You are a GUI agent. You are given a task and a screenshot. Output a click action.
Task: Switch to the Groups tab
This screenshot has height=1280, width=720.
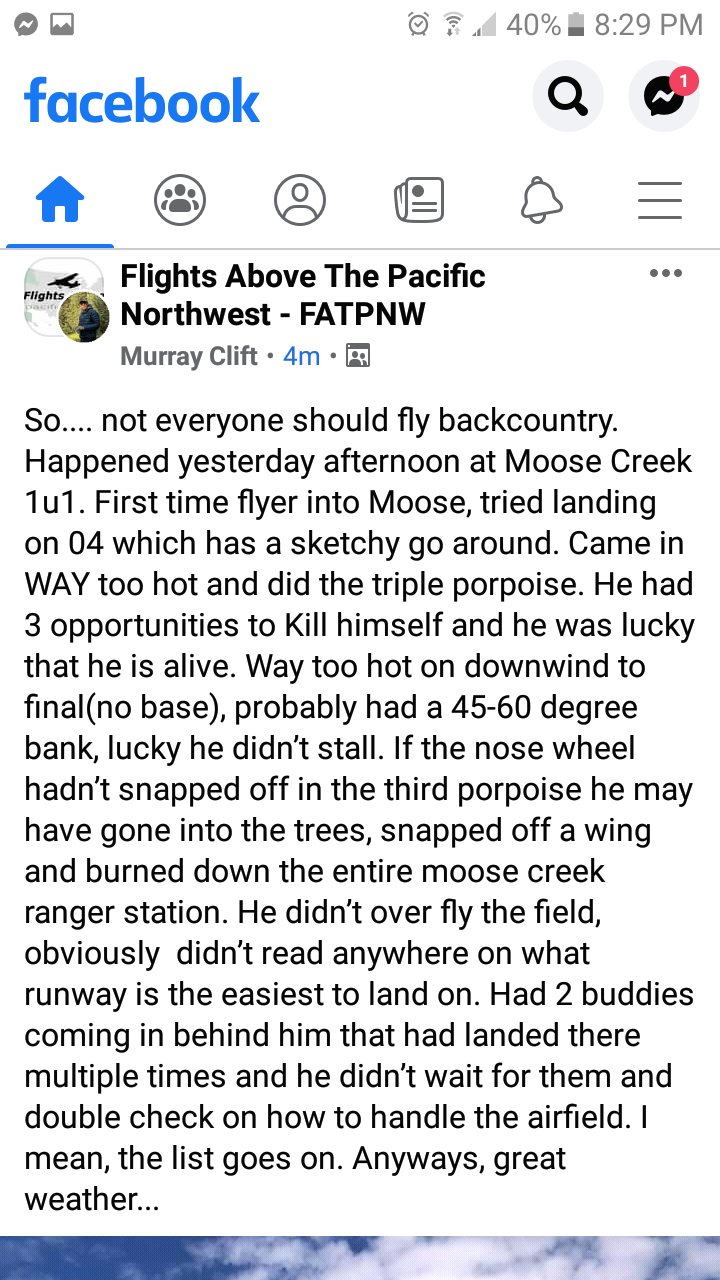pos(180,200)
